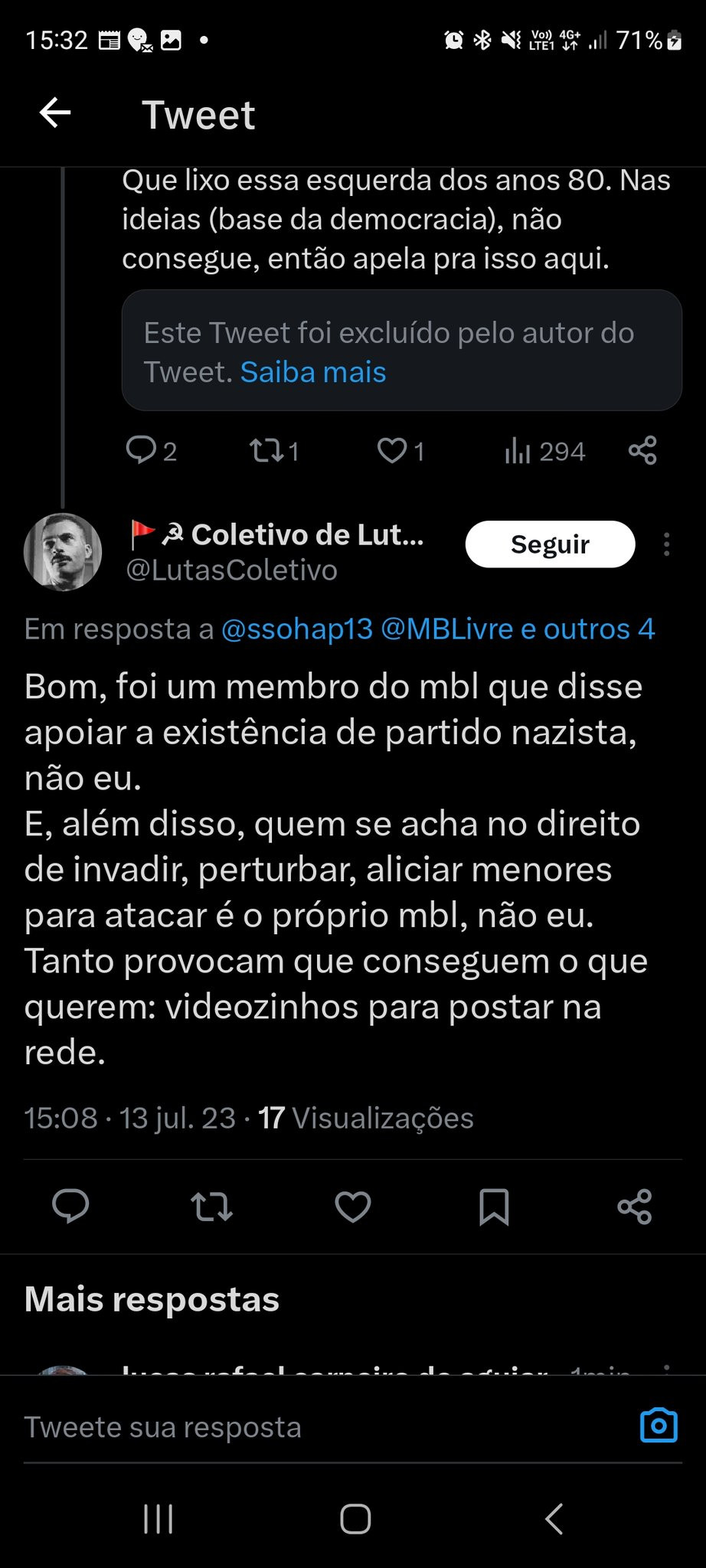
Task: View analytics showing 294 views
Action: 544,452
